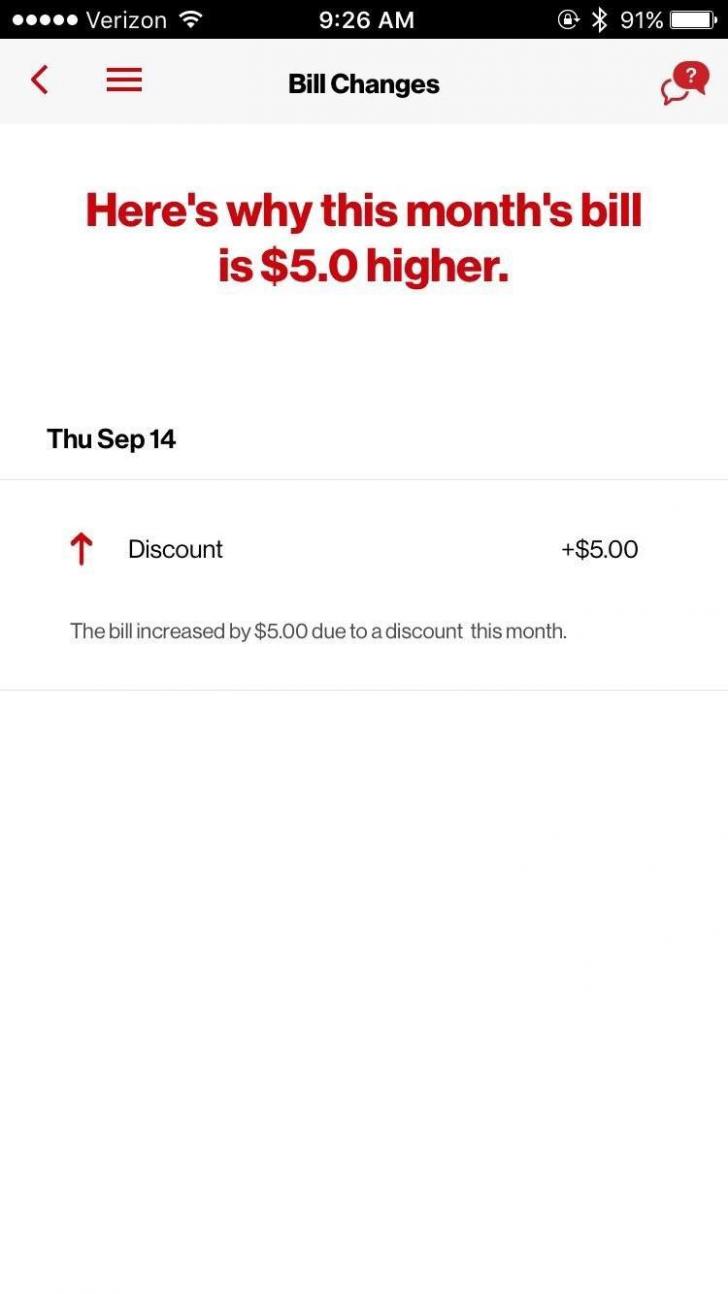This screenshot has width=728, height=1294.
Task: Tap the question mark badge on chat icon
Action: tap(689, 73)
